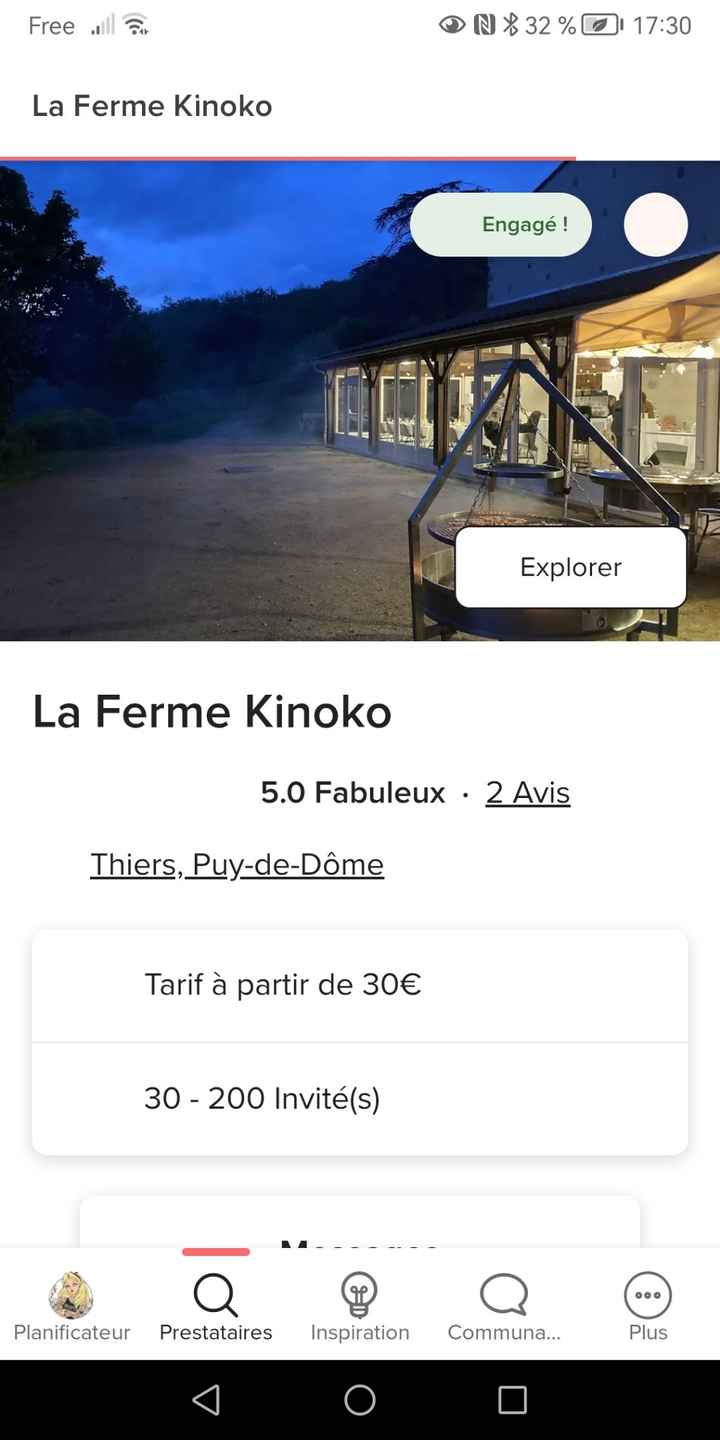Open recent apps with the square button
This screenshot has height=1440, width=720.
click(513, 1399)
